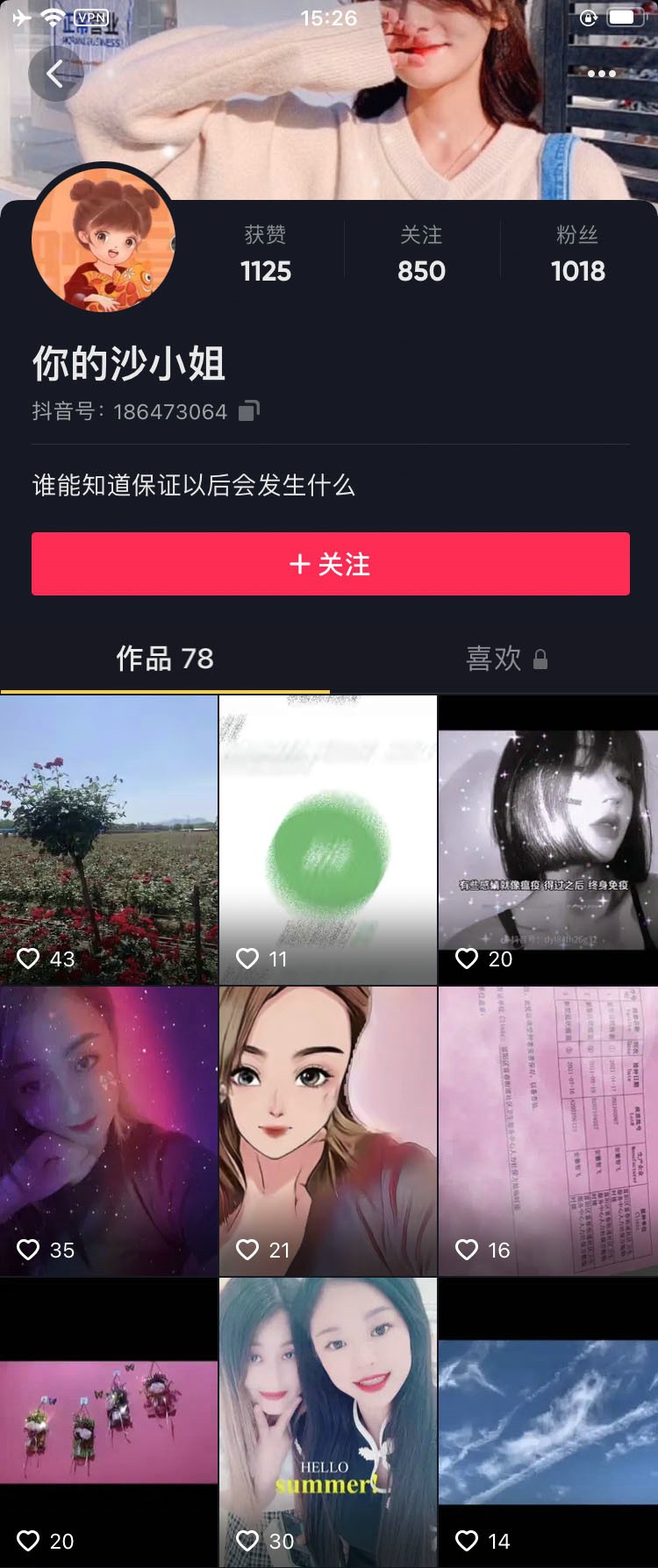Open the purple galaxy selfie video, 35 likes
The height and width of the screenshot is (1568, 658).
click(109, 1130)
